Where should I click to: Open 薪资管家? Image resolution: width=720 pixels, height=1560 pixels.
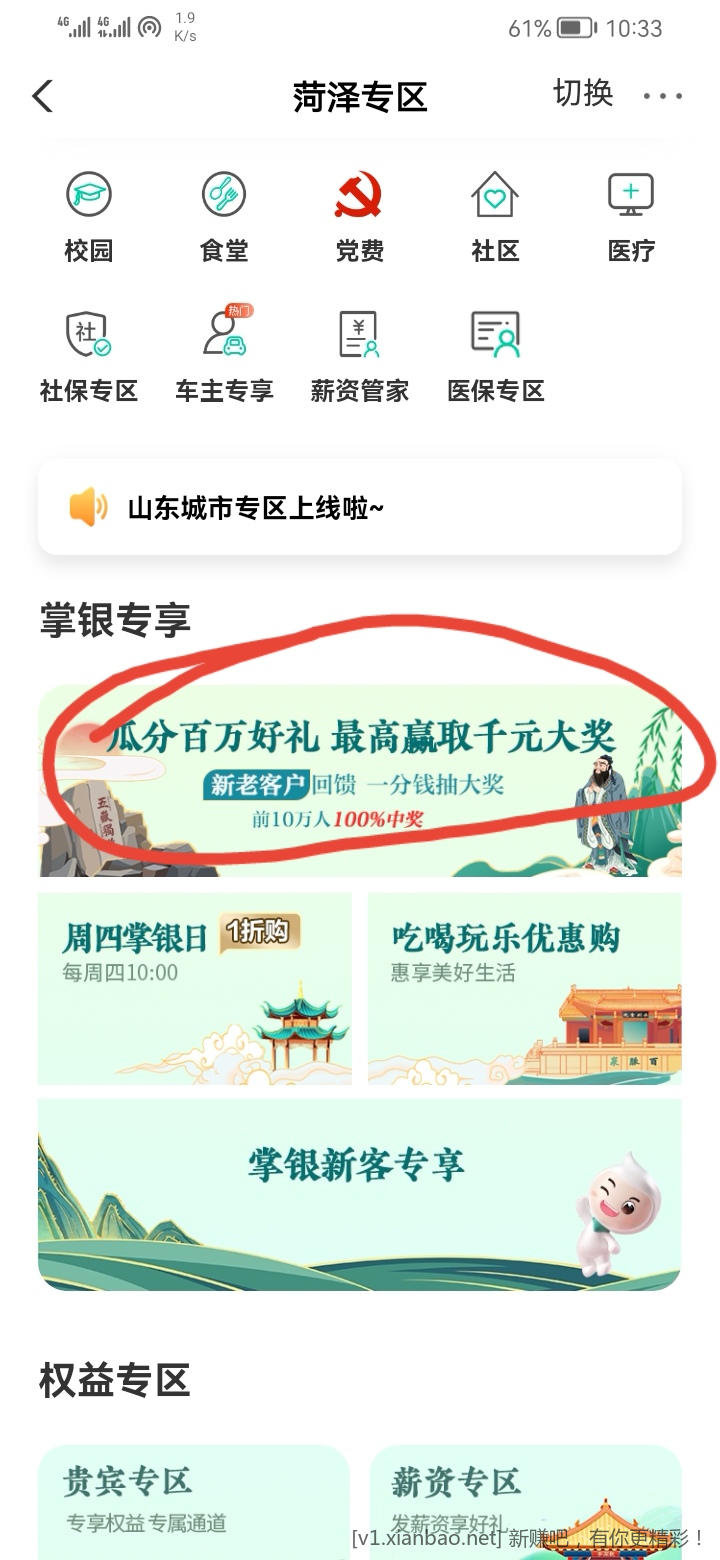359,355
